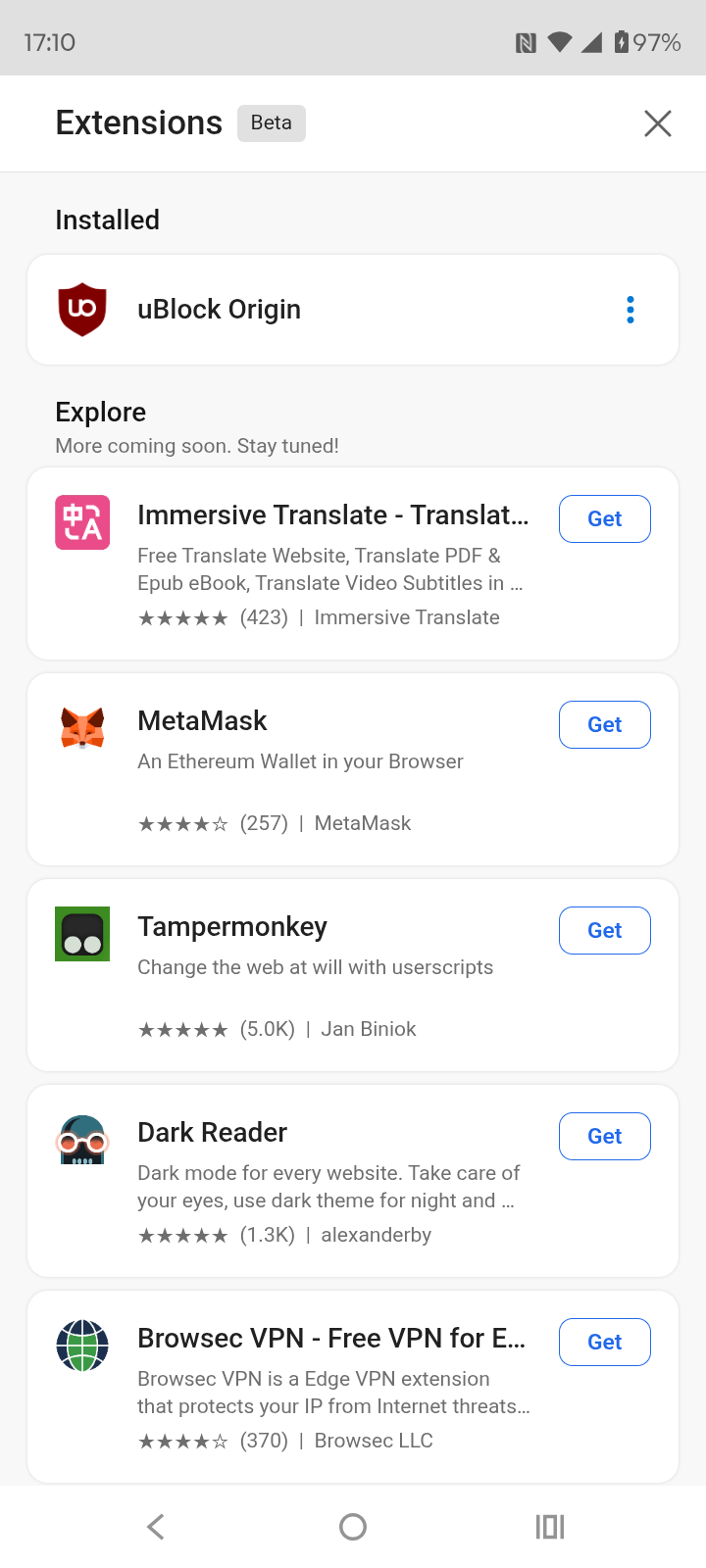
Task: Open the MetaMask extension card
Action: [x=353, y=769]
